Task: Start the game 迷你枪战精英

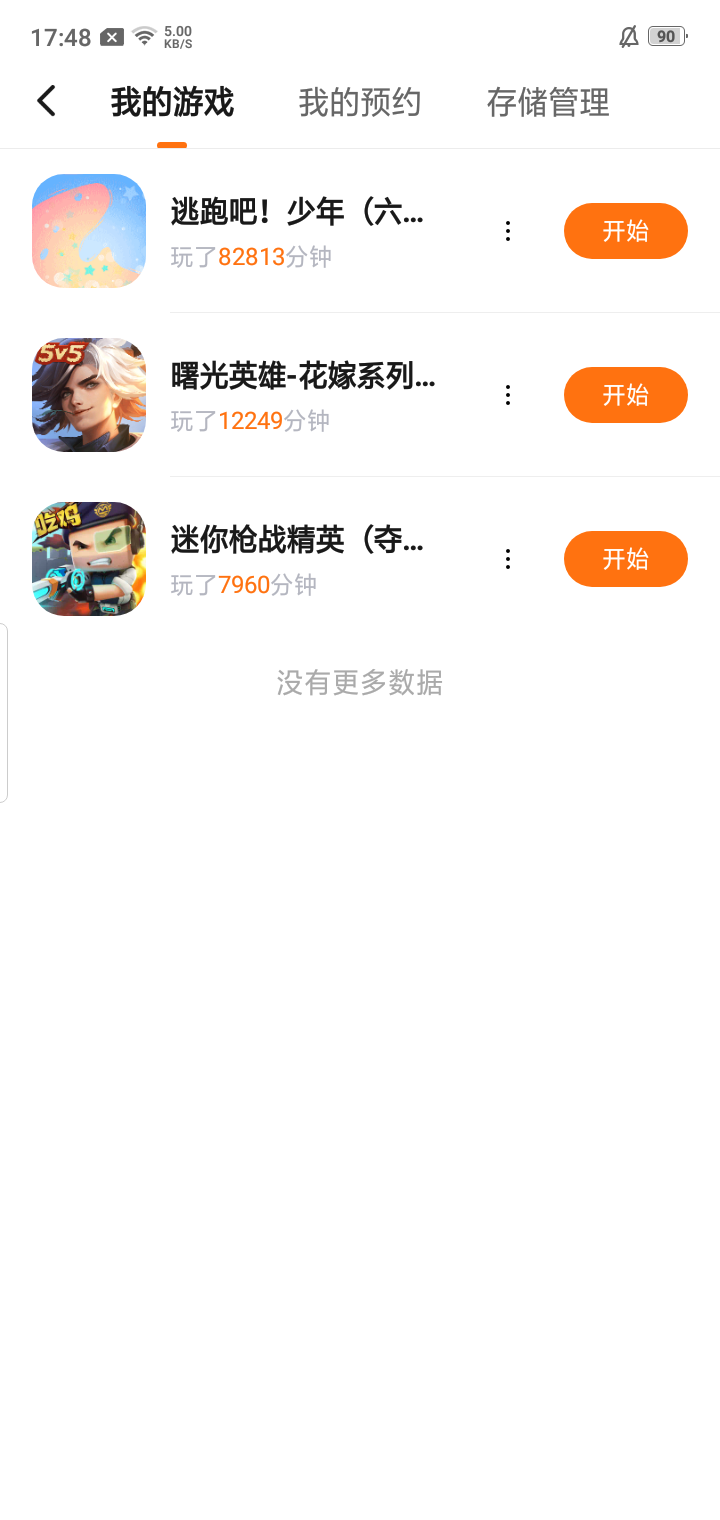Action: point(625,559)
